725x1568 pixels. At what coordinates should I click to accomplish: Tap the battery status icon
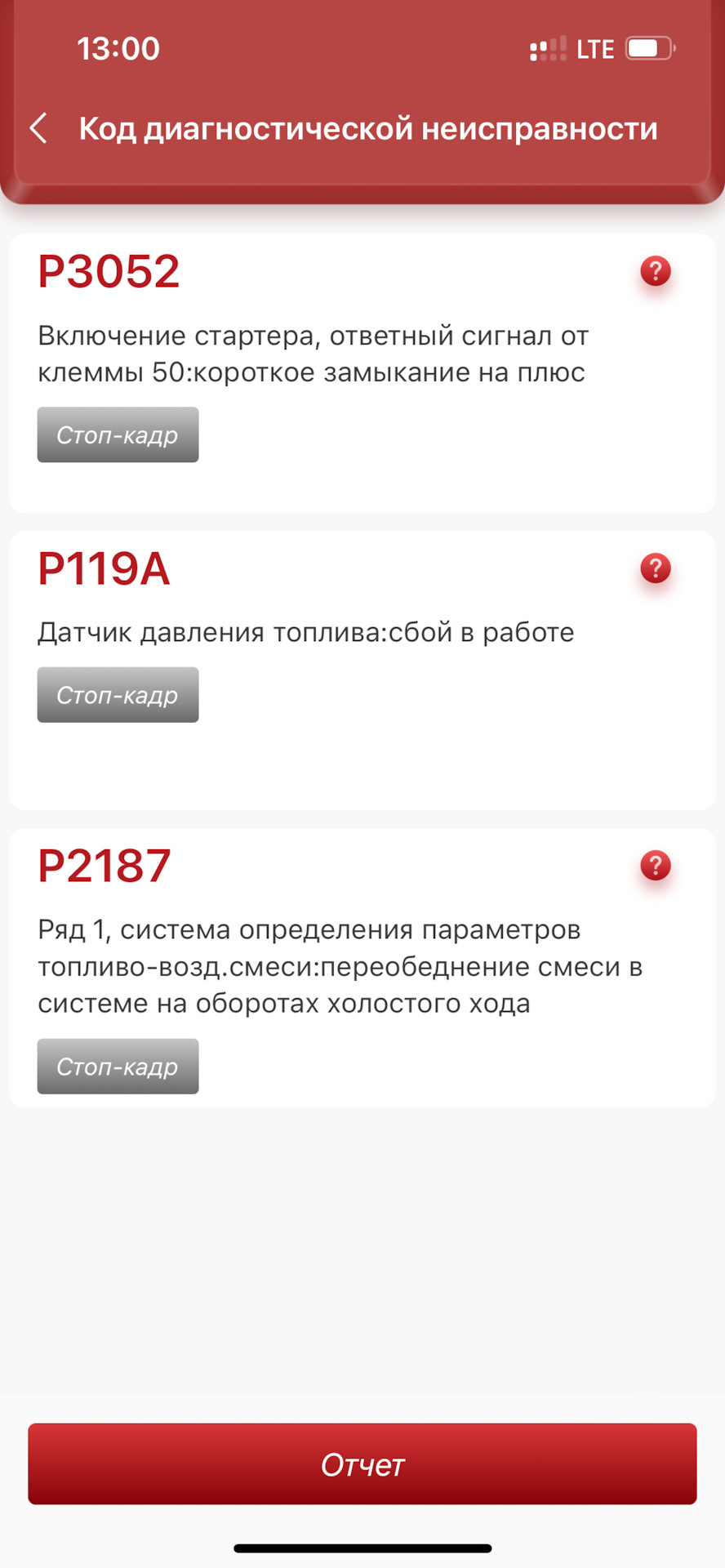point(649,49)
